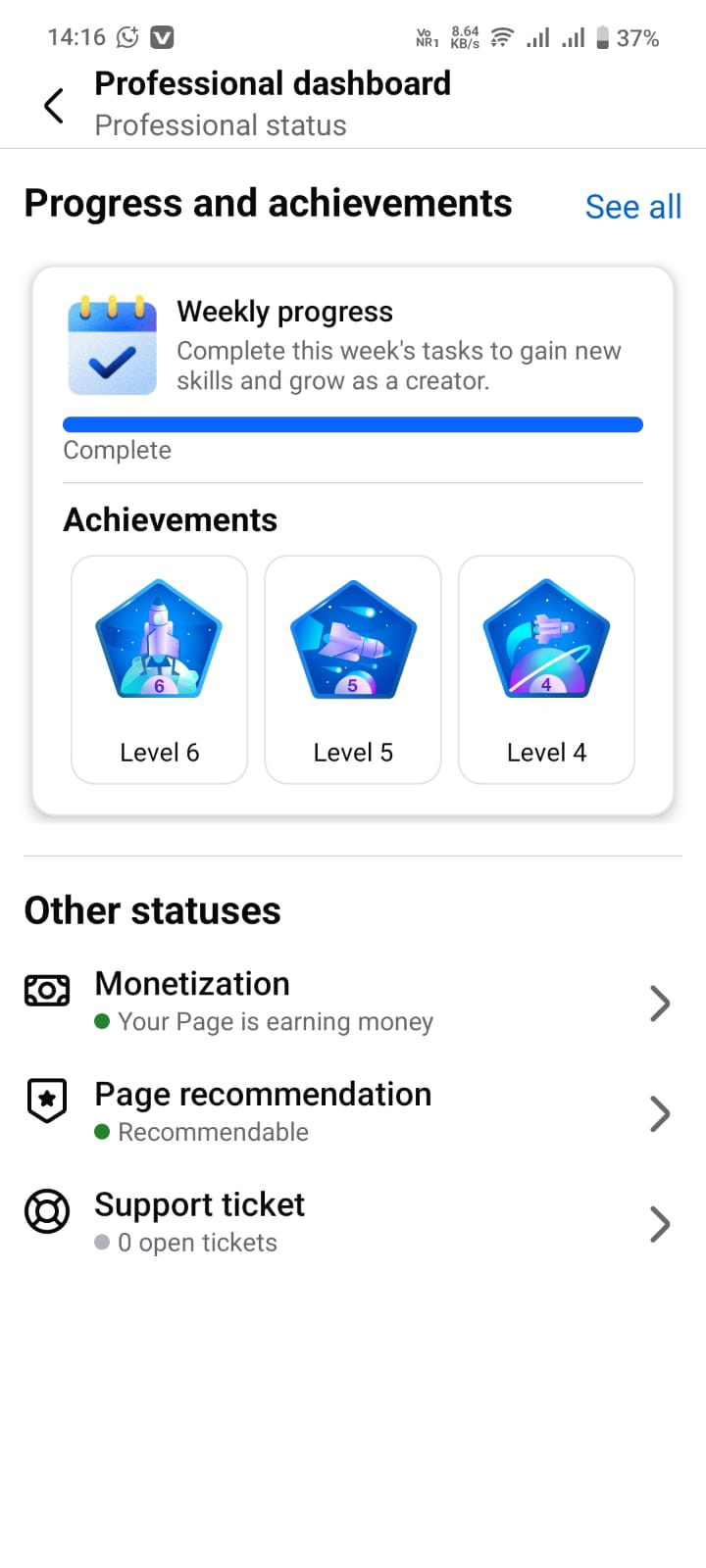Open Support ticket row
The width and height of the screenshot is (706, 1568).
(351, 1223)
